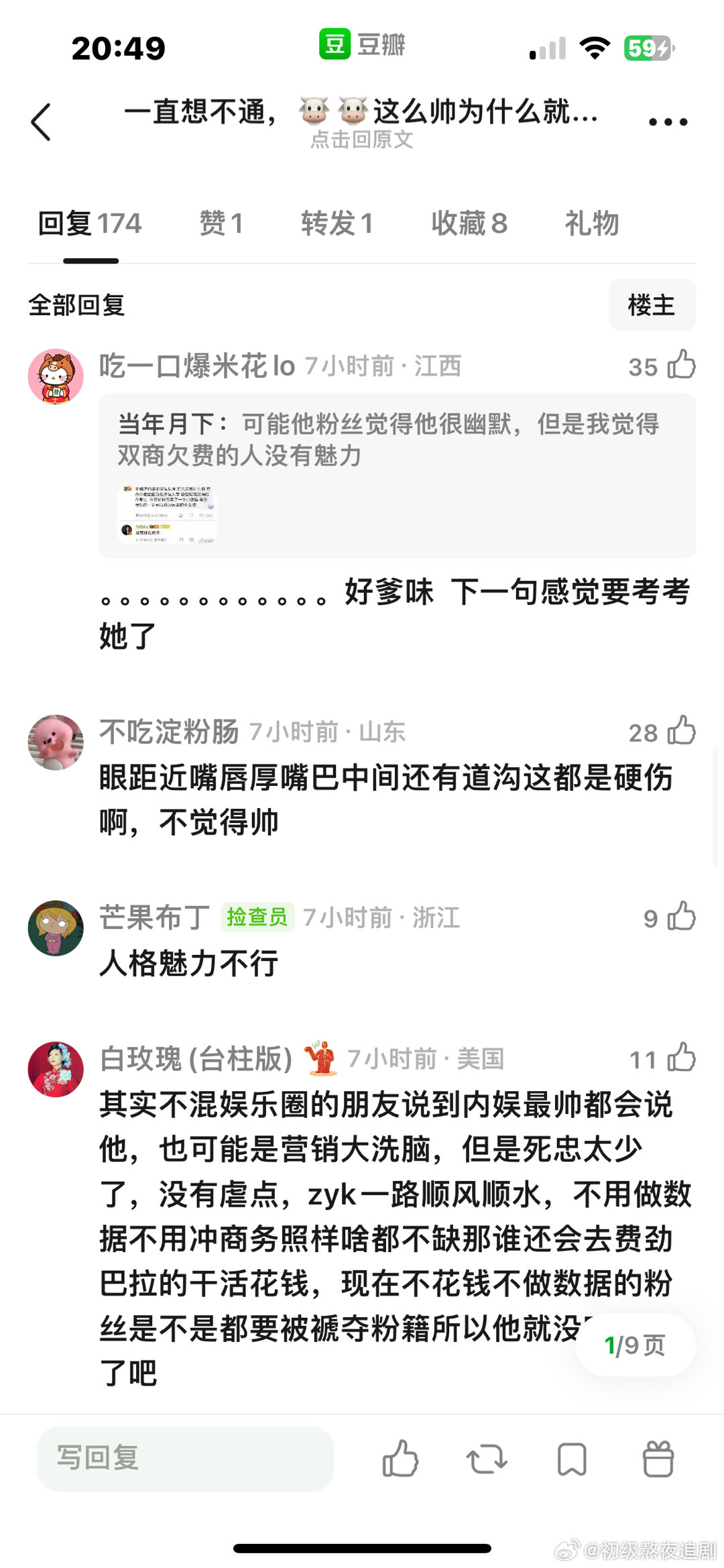Tap 点击回原文 to view original post
724x1568 pixels.
362,140
